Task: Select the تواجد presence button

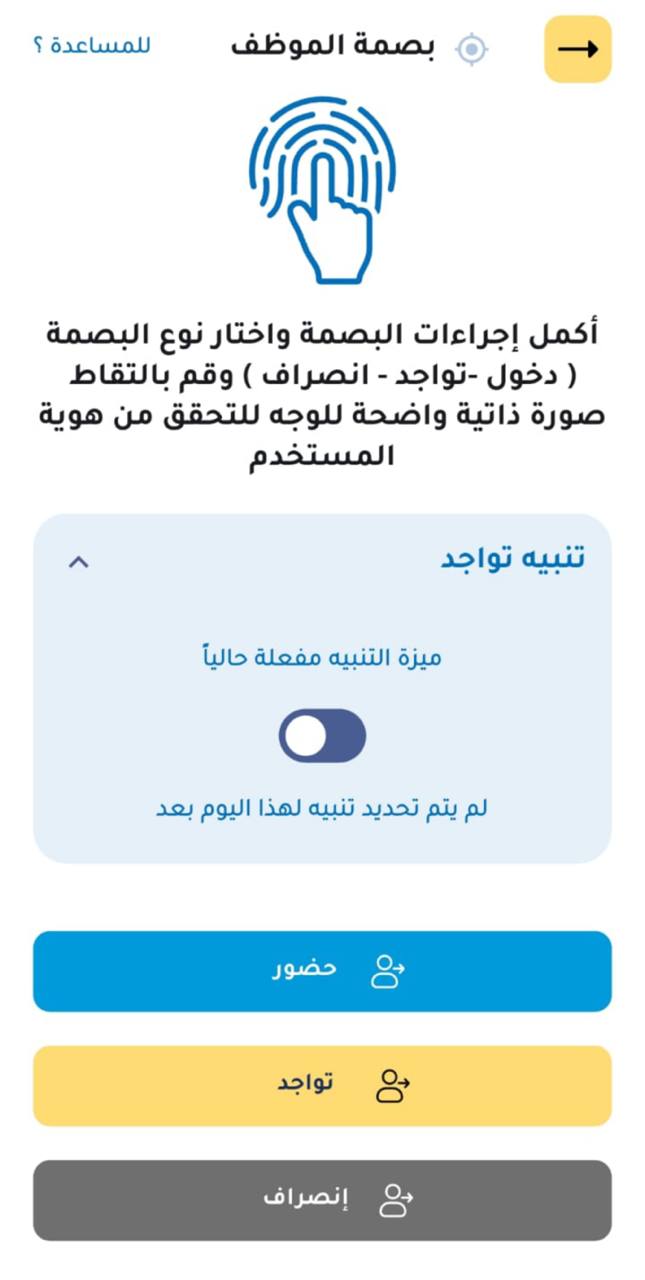Action: pos(322,1085)
